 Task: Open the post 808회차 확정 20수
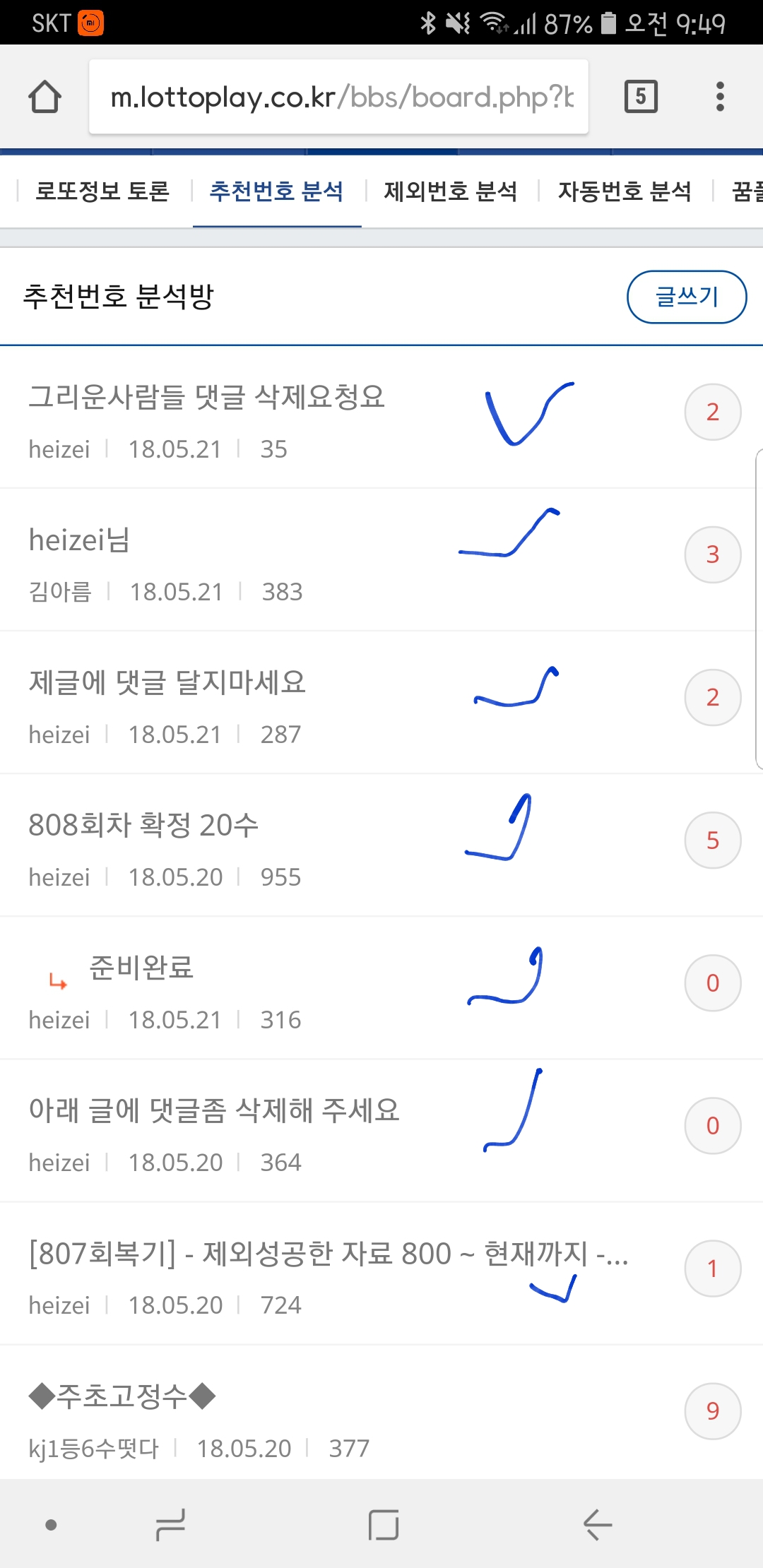point(143,825)
